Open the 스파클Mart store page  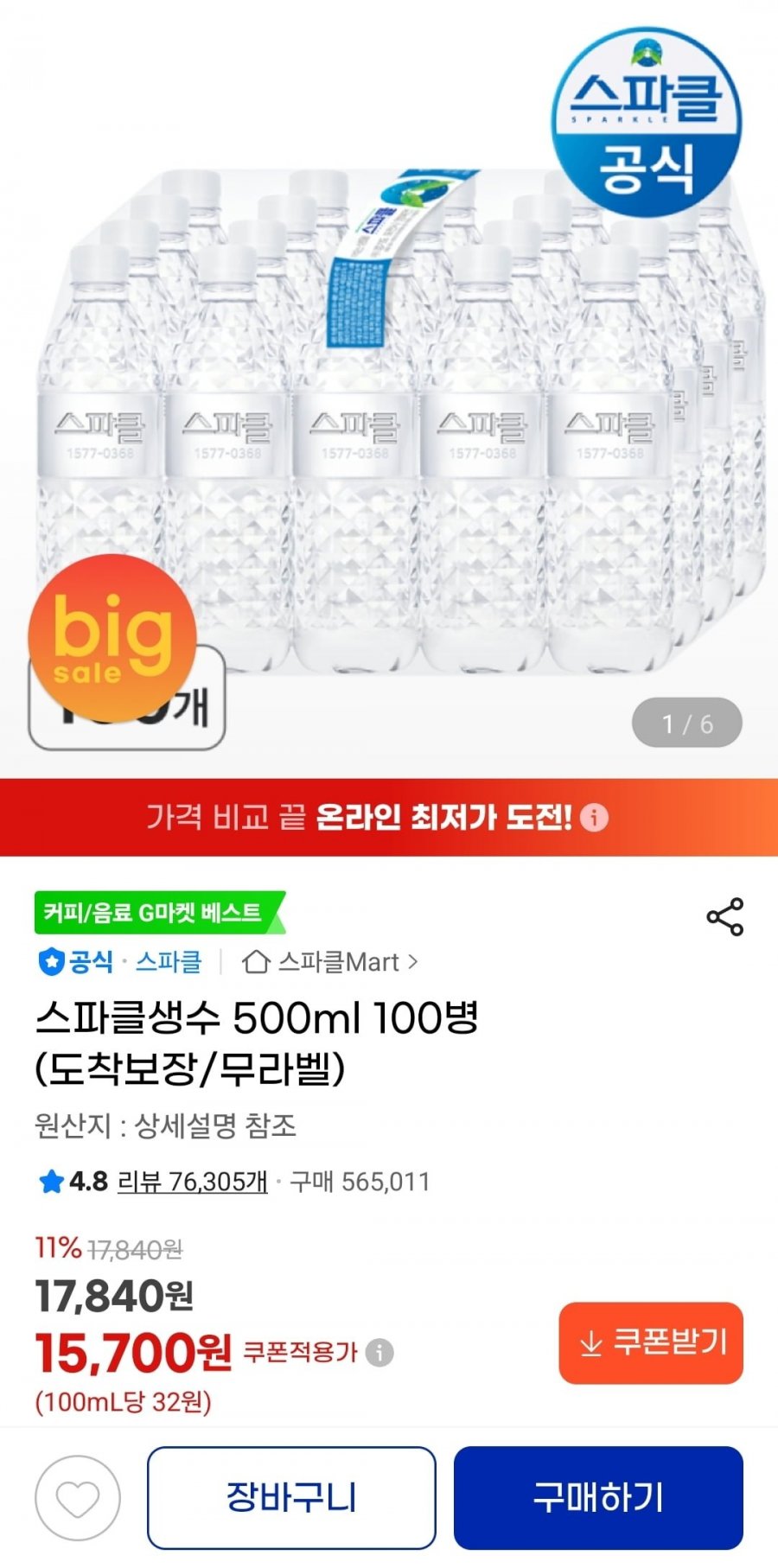(330, 962)
